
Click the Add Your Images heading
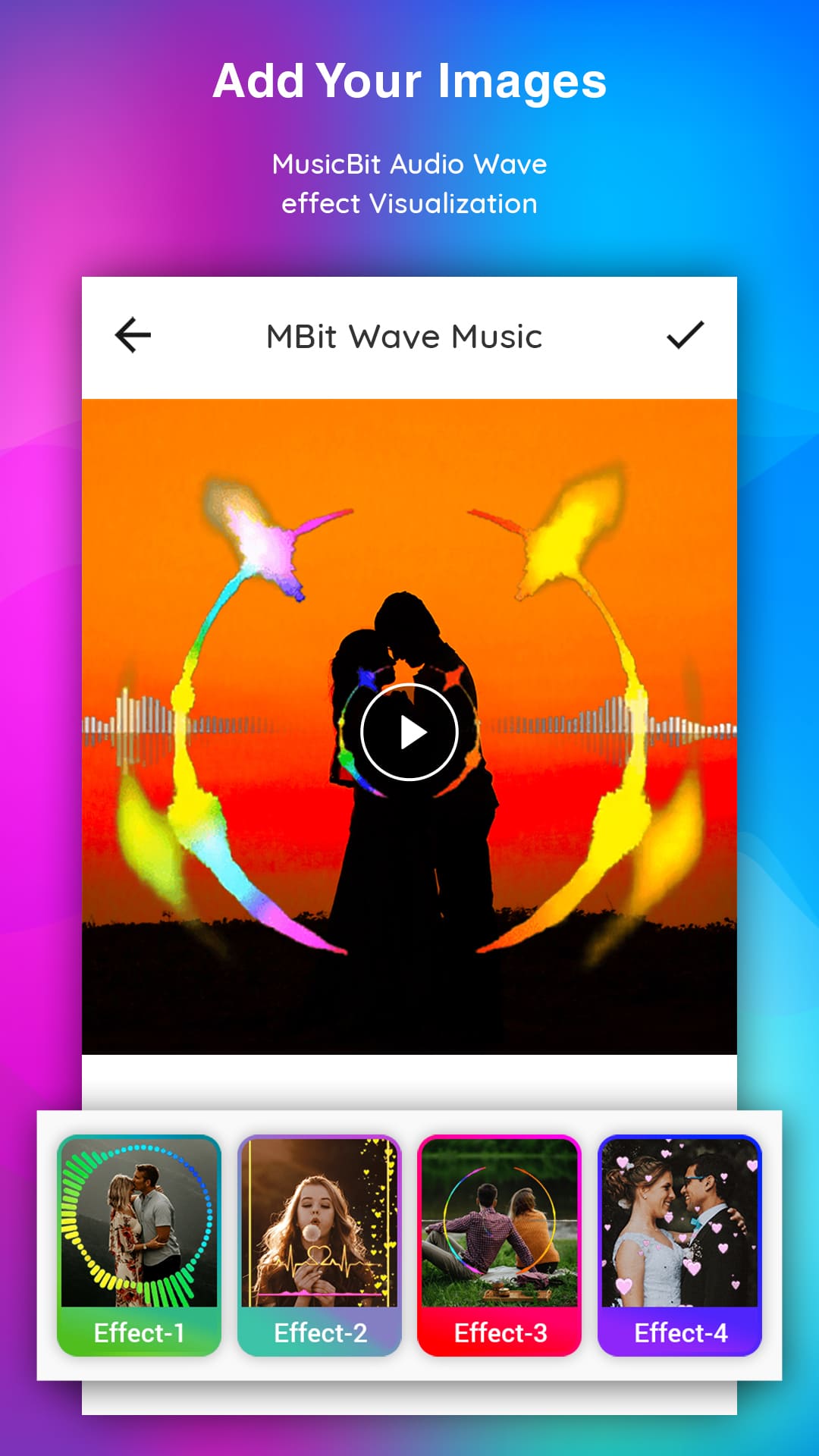point(409,82)
